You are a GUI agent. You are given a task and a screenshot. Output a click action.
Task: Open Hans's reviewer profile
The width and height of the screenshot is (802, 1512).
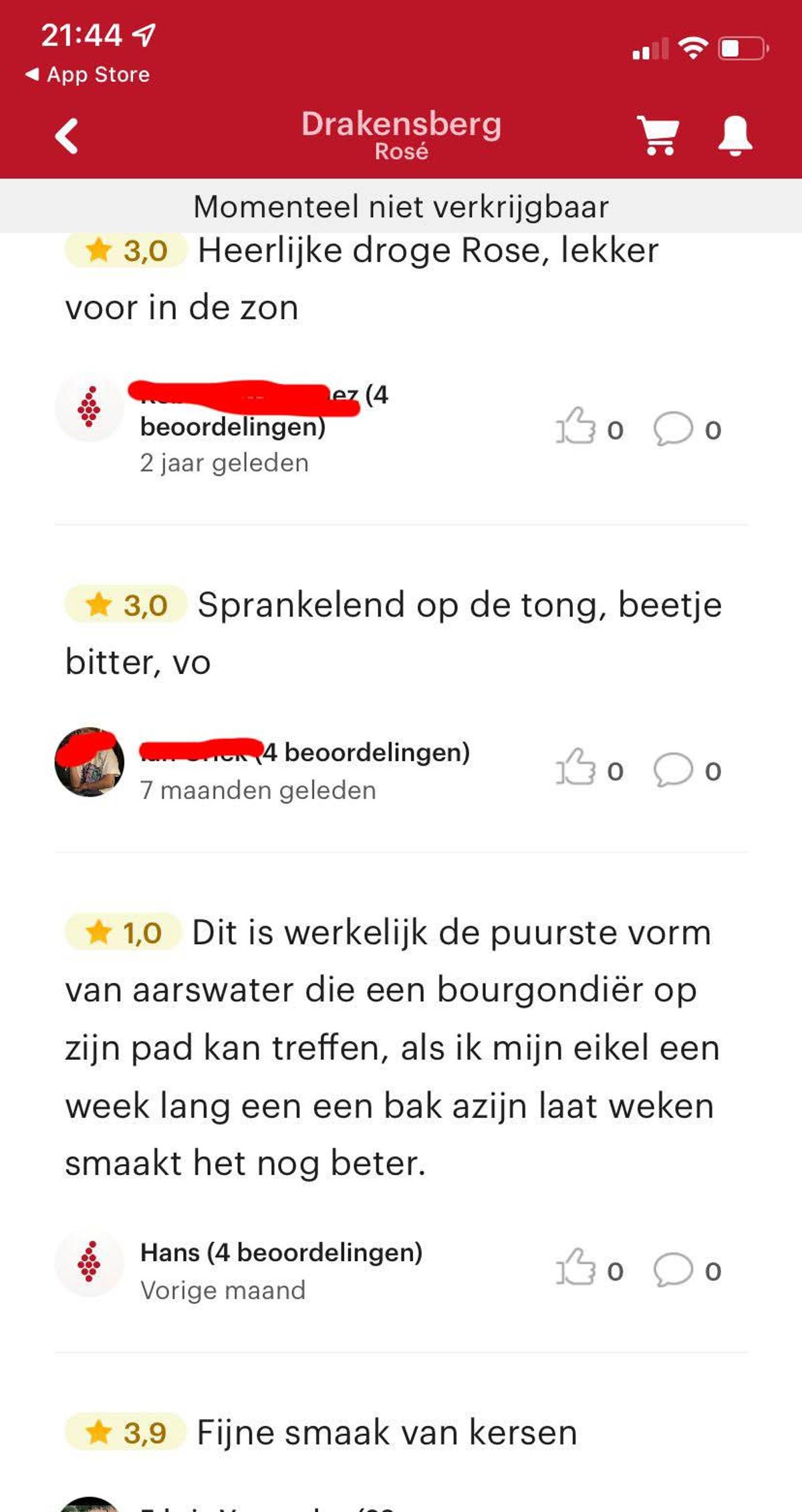[x=281, y=1253]
